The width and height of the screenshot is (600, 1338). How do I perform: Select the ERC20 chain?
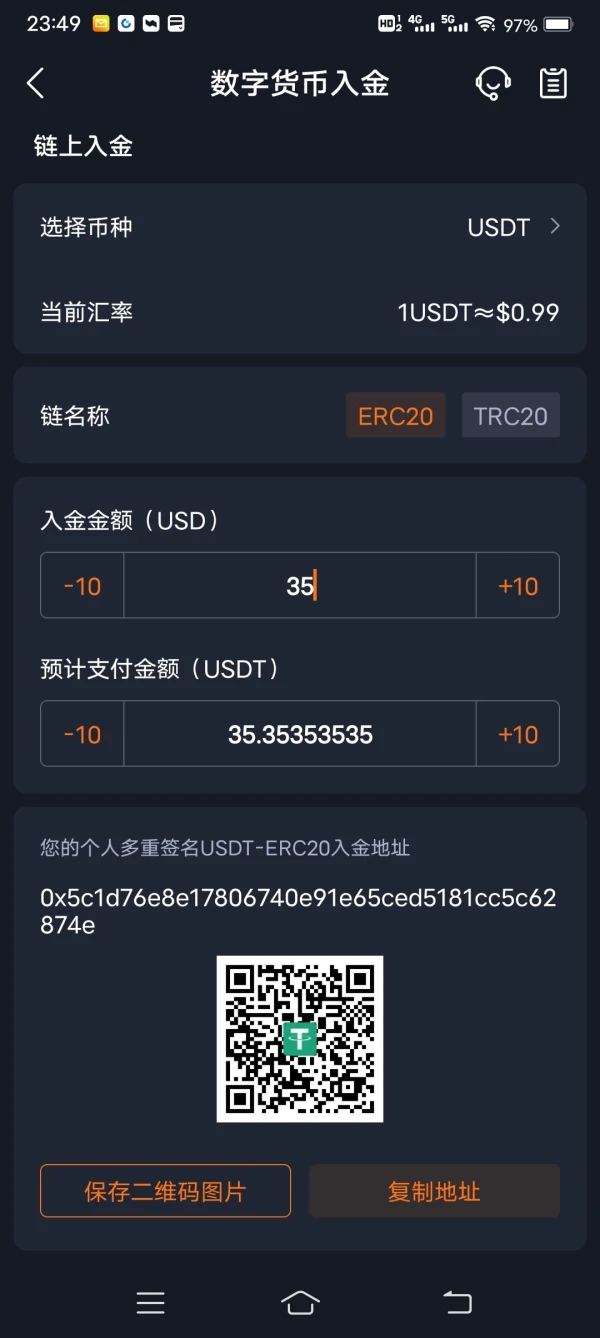tap(396, 416)
